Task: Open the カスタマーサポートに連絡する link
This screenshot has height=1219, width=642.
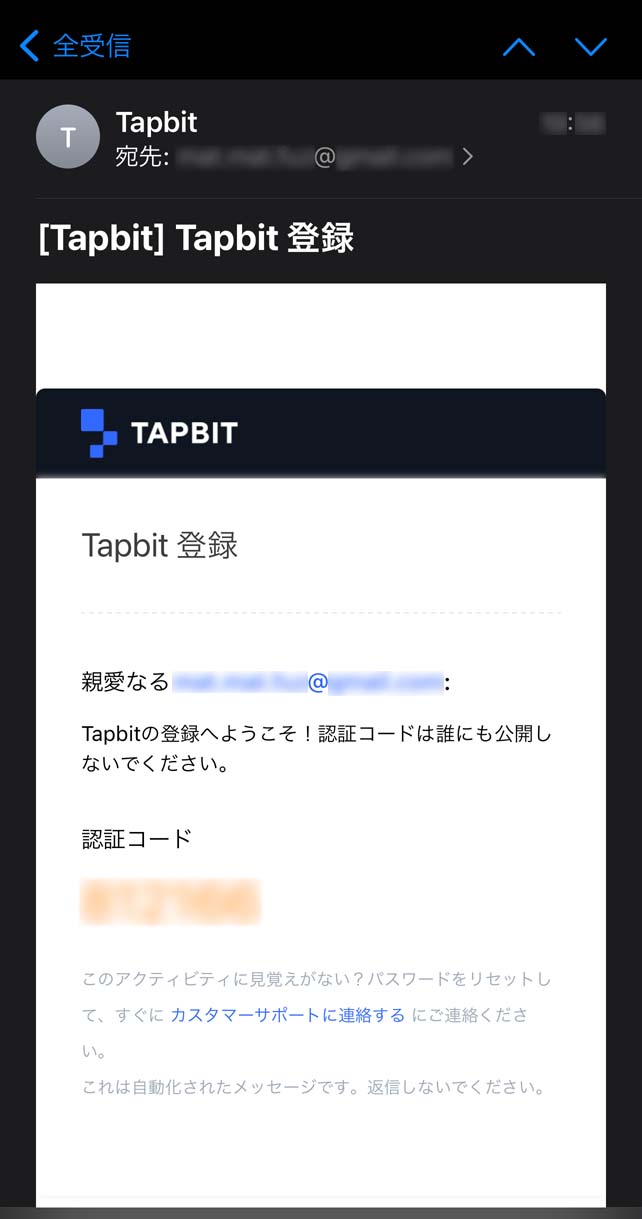Action: tap(287, 1015)
